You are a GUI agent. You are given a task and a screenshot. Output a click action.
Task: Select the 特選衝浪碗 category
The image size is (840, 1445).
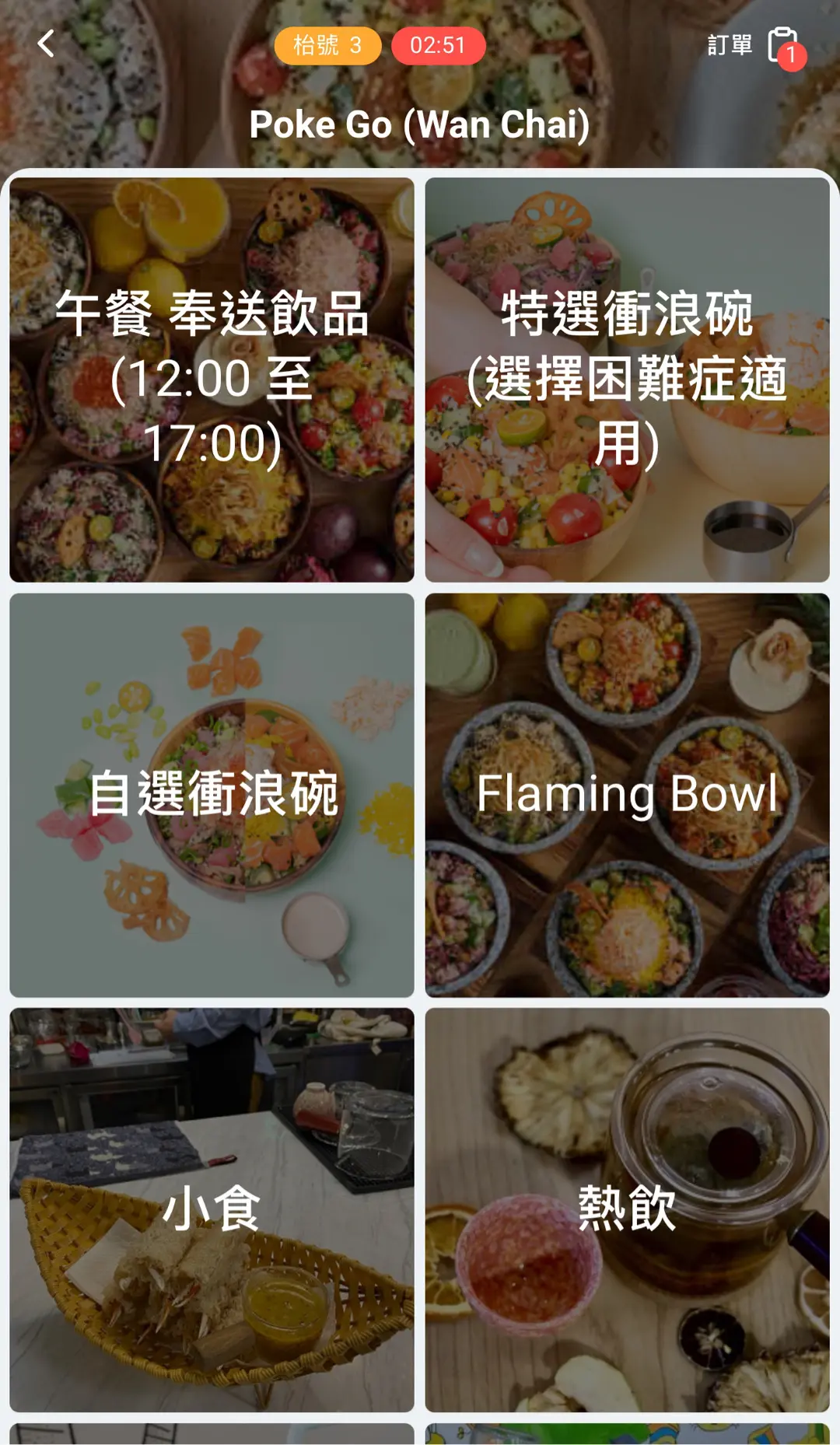(627, 380)
